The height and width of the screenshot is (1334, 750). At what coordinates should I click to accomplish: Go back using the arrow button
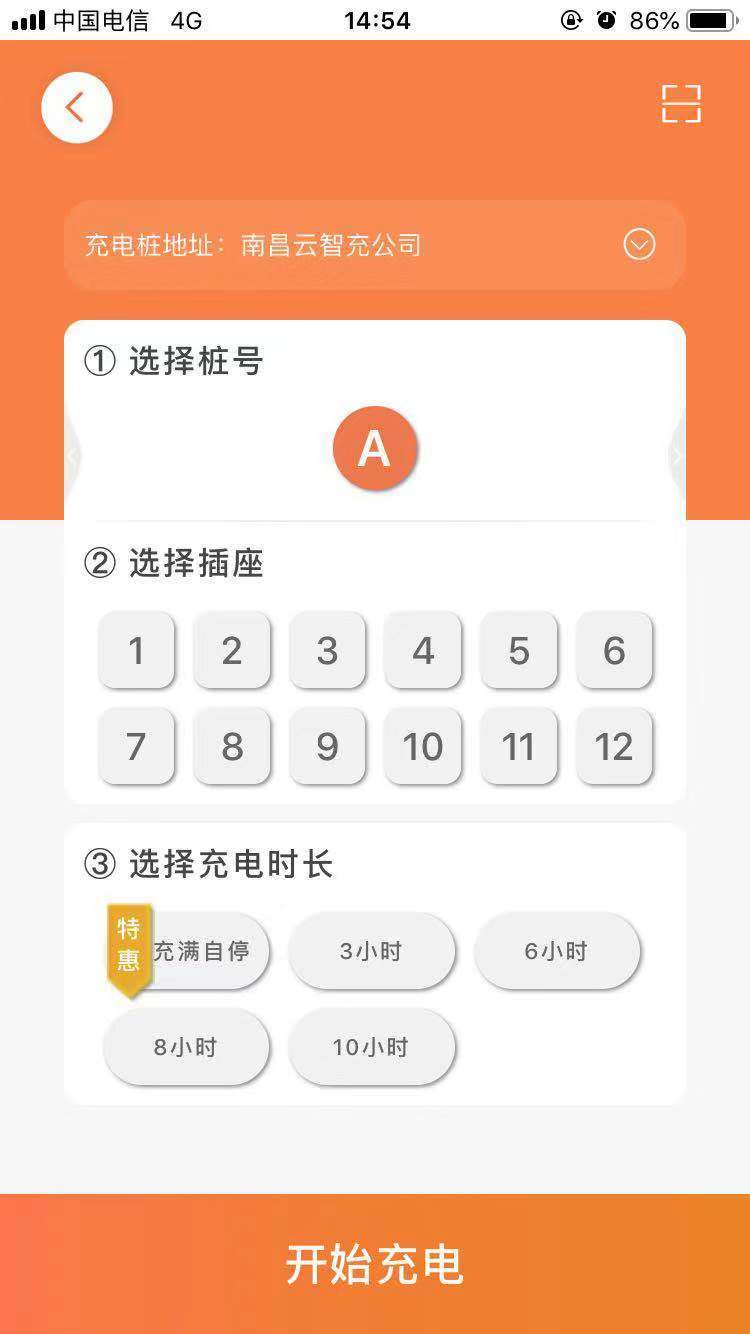(x=76, y=107)
